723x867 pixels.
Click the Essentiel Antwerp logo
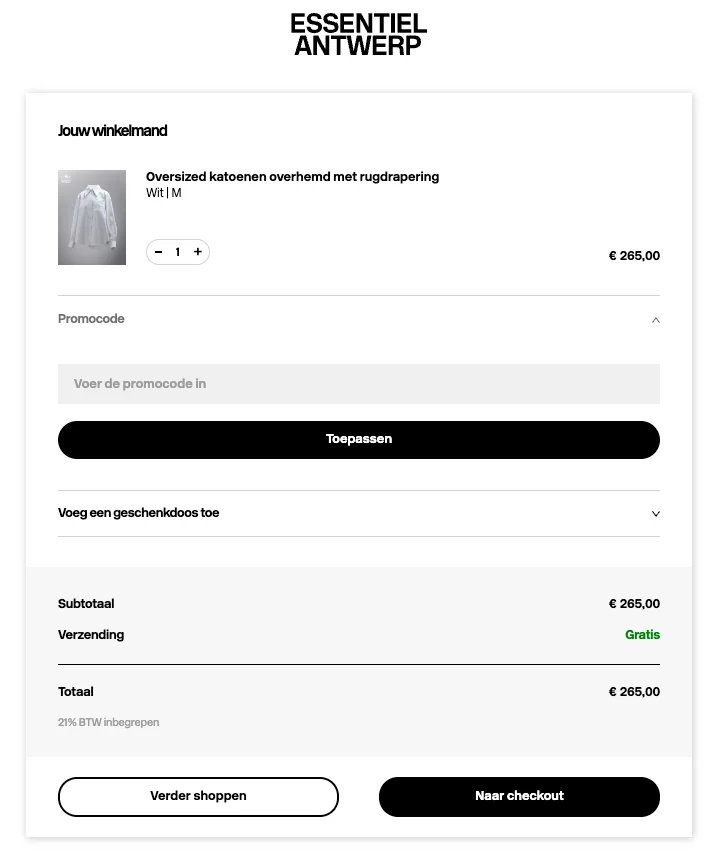coord(358,33)
